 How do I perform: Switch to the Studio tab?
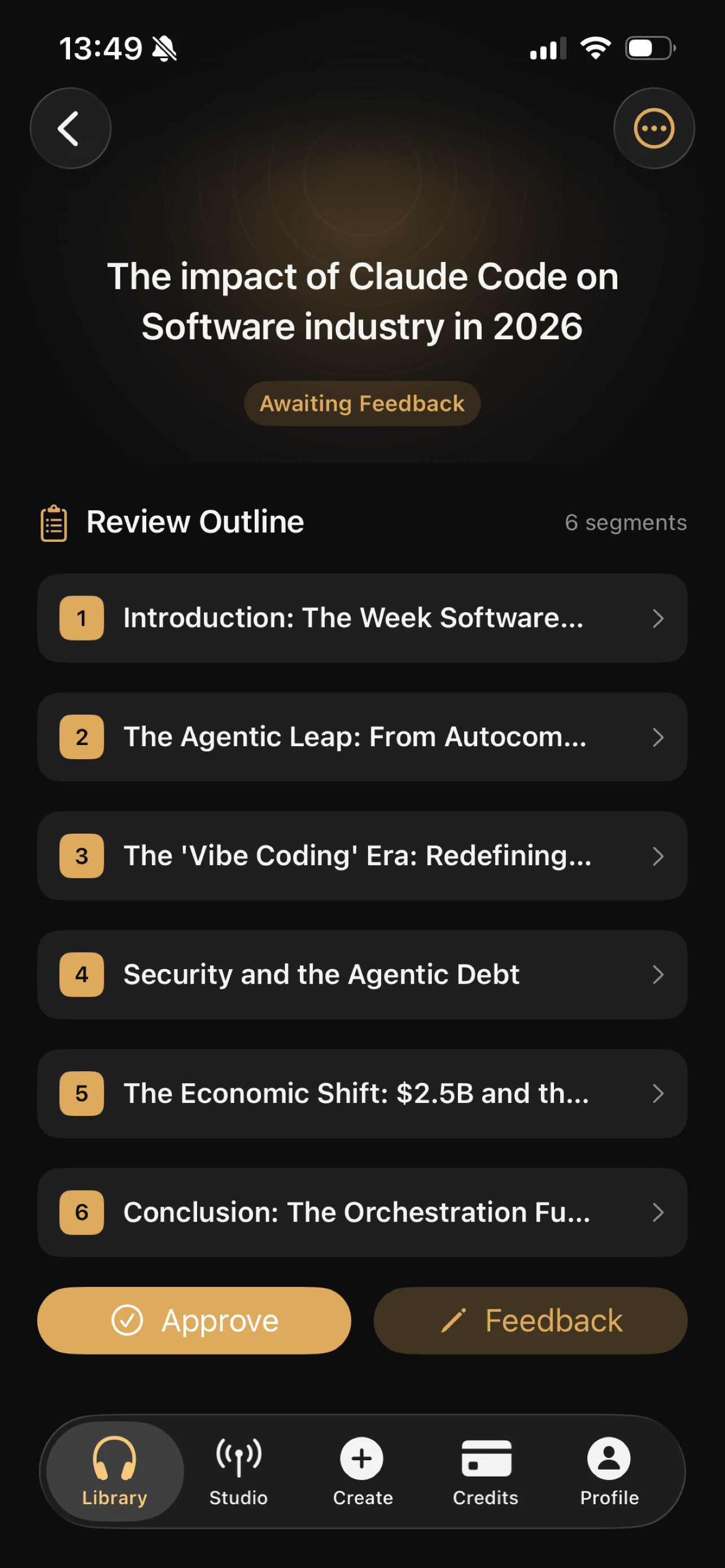(239, 1470)
